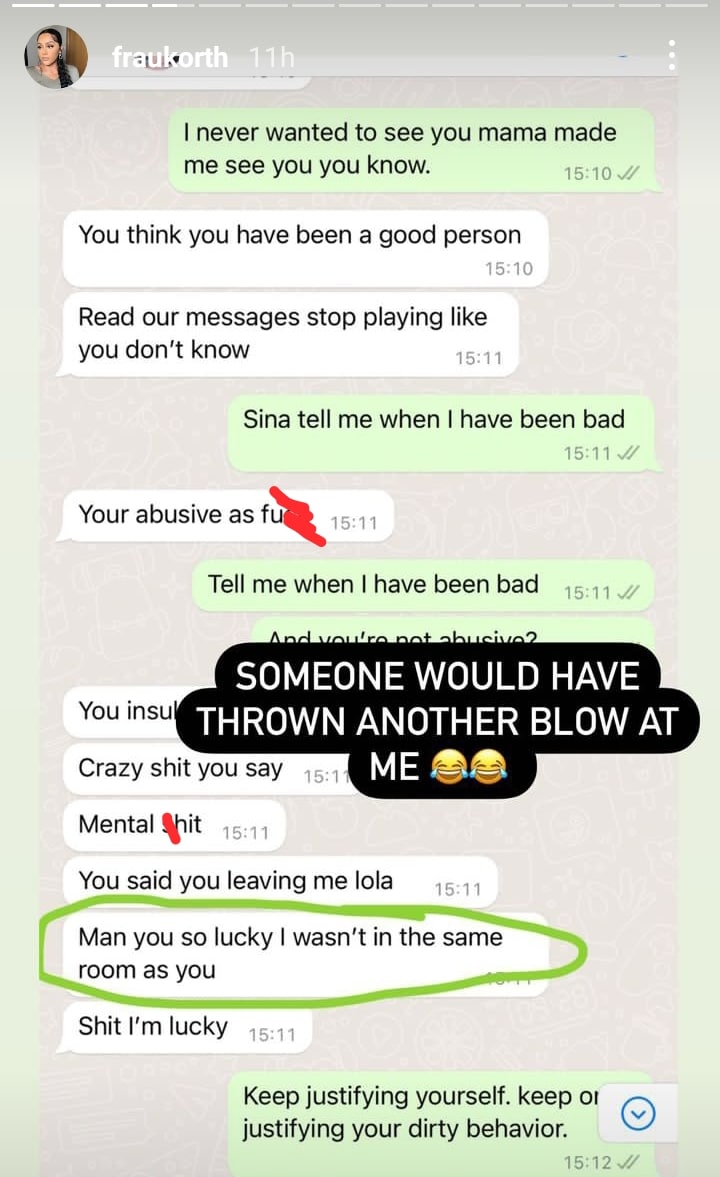Image resolution: width=720 pixels, height=1177 pixels.
Task: Open the story overflow menu
Action: pos(671,56)
